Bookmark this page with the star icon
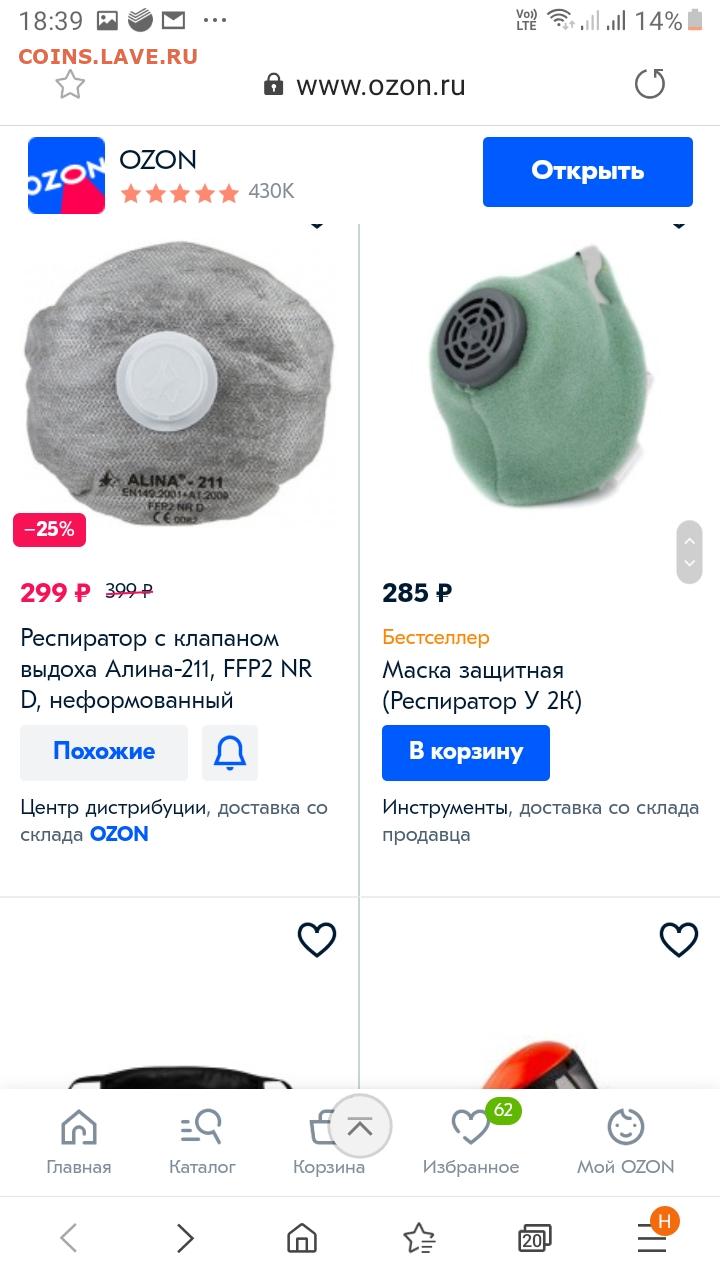720x1280 pixels. tap(70, 85)
